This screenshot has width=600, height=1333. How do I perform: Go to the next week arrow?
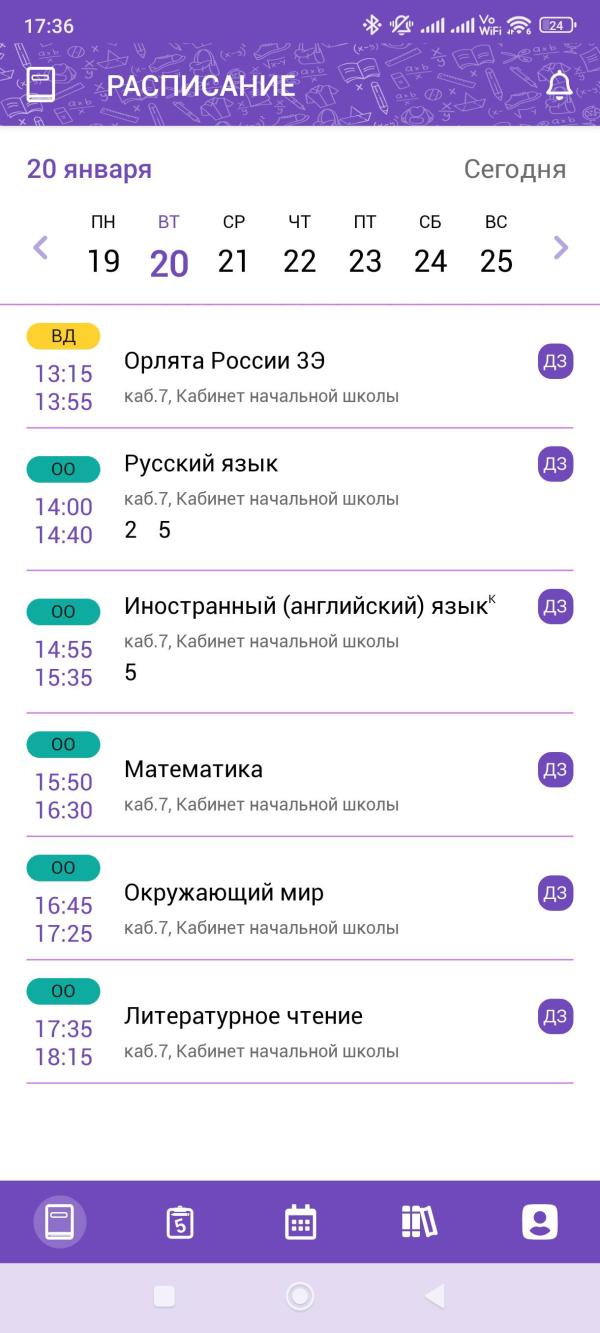pos(561,247)
